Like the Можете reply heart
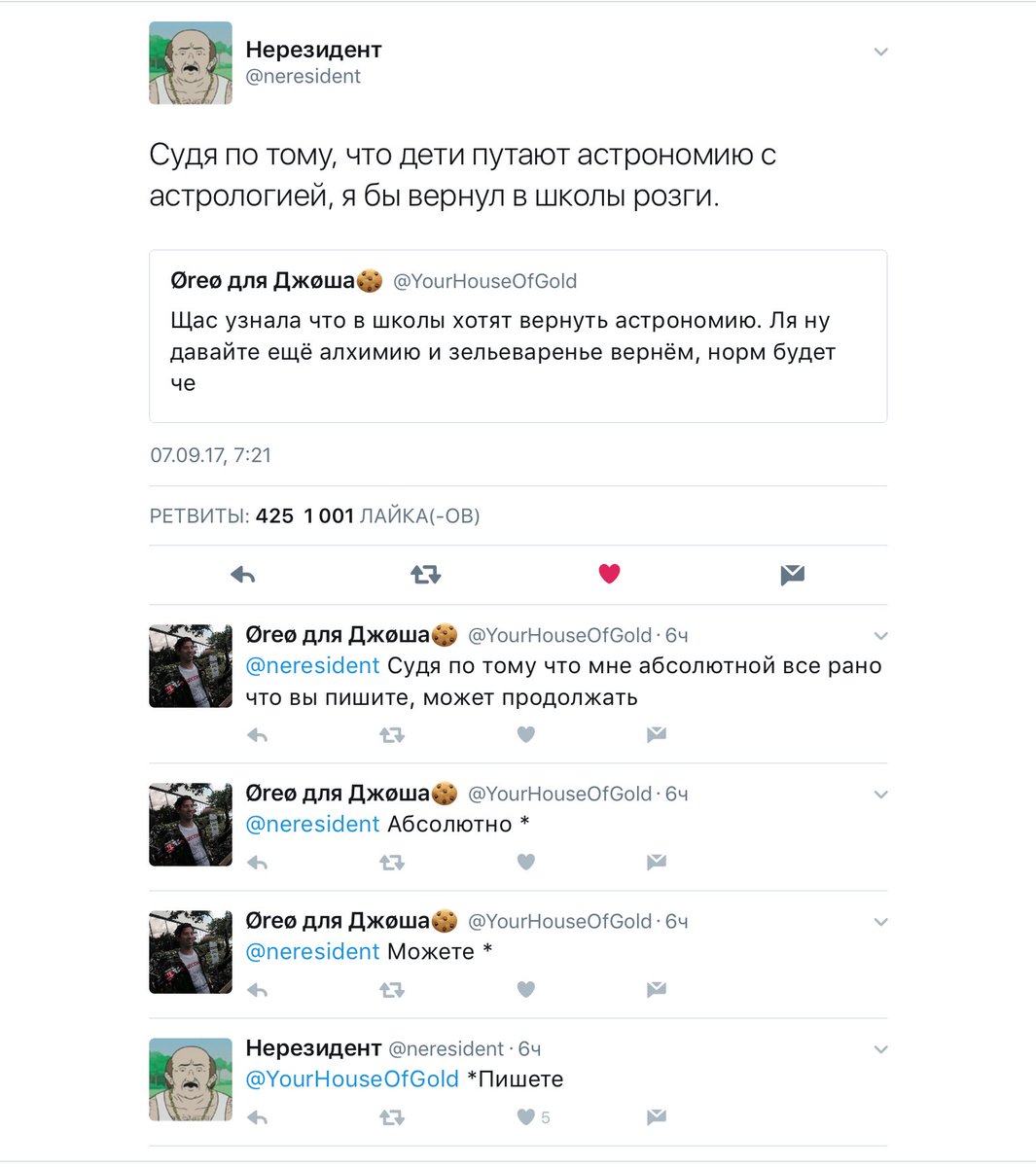1036x1167 pixels. 525,989
